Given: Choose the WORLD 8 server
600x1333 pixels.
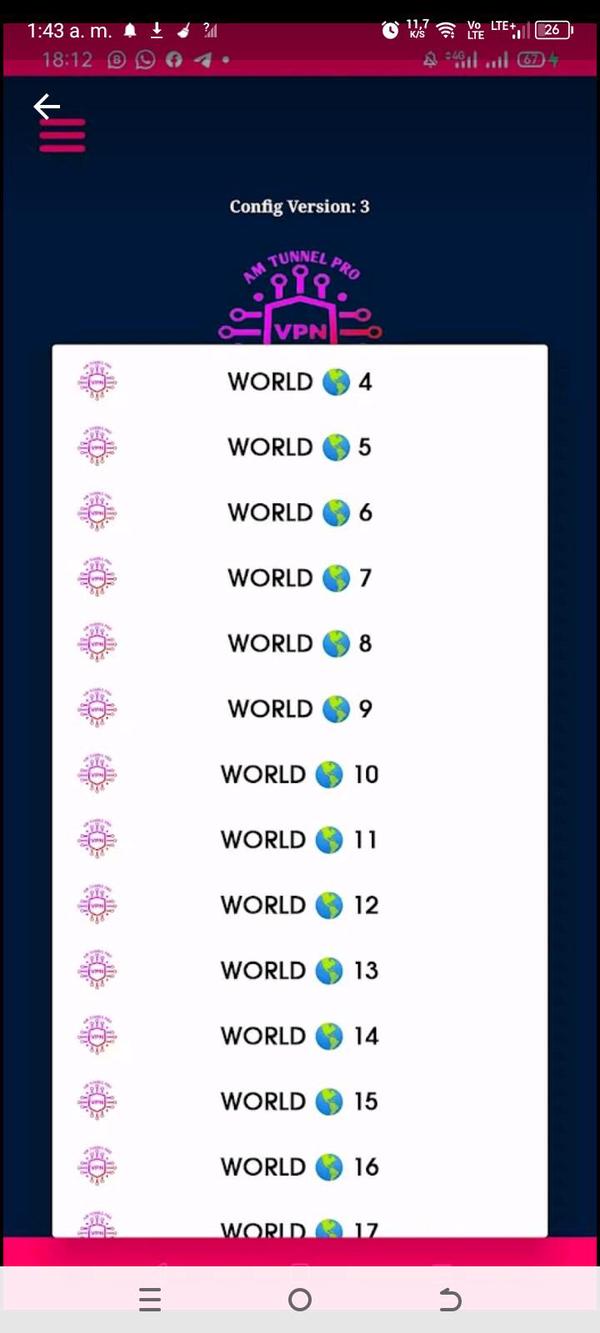Looking at the screenshot, I should (299, 643).
